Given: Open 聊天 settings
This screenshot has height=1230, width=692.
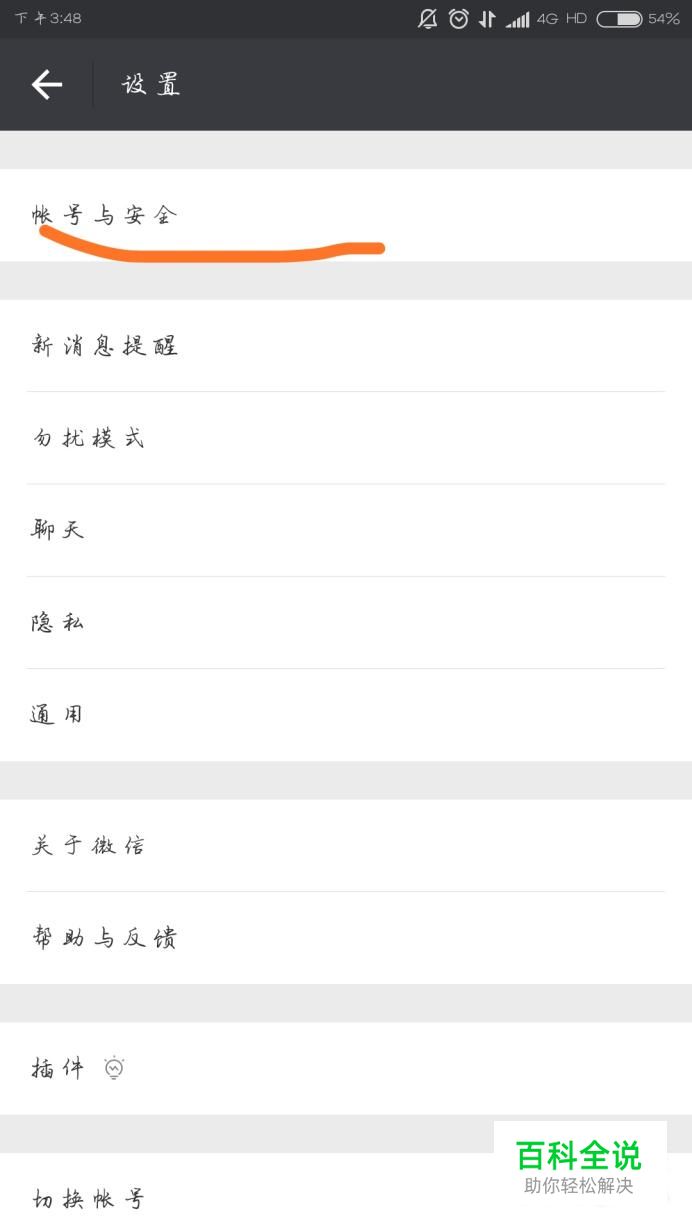Looking at the screenshot, I should tap(346, 530).
